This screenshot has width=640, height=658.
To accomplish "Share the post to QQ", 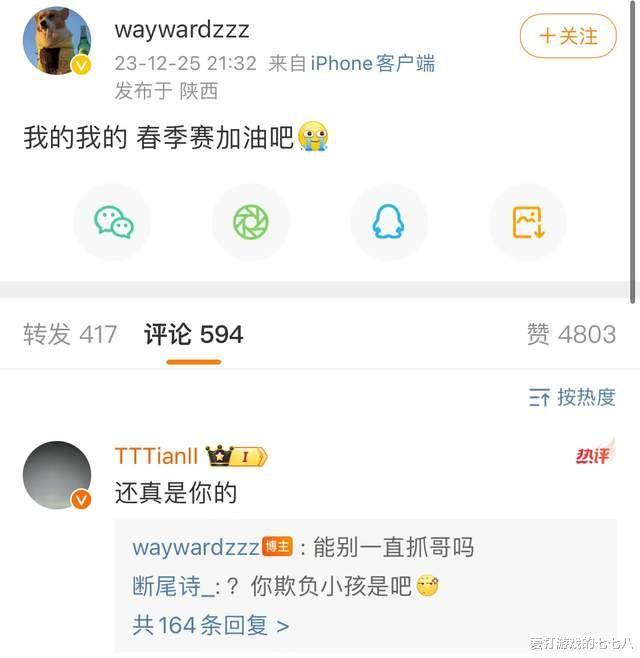I will (389, 222).
